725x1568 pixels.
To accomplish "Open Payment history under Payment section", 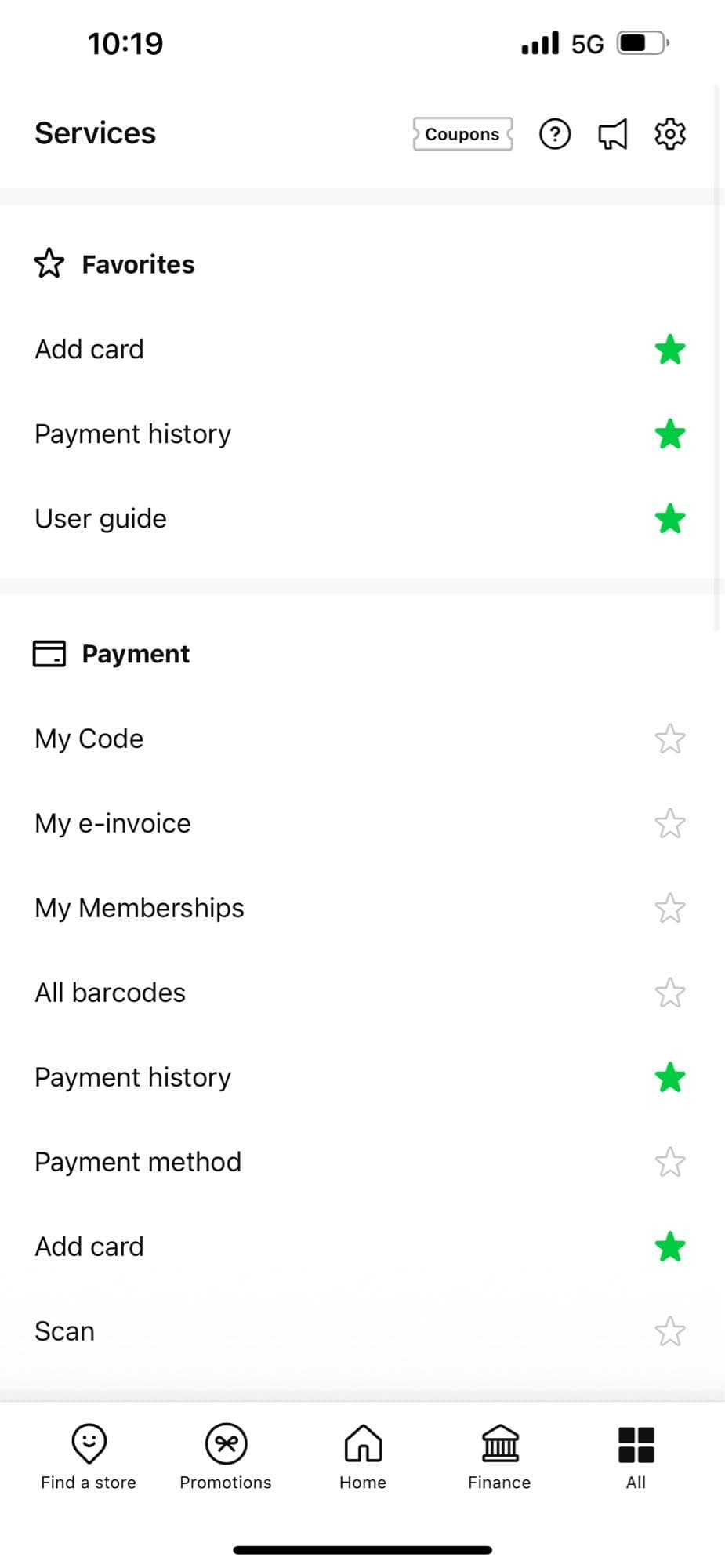I will (x=132, y=1077).
